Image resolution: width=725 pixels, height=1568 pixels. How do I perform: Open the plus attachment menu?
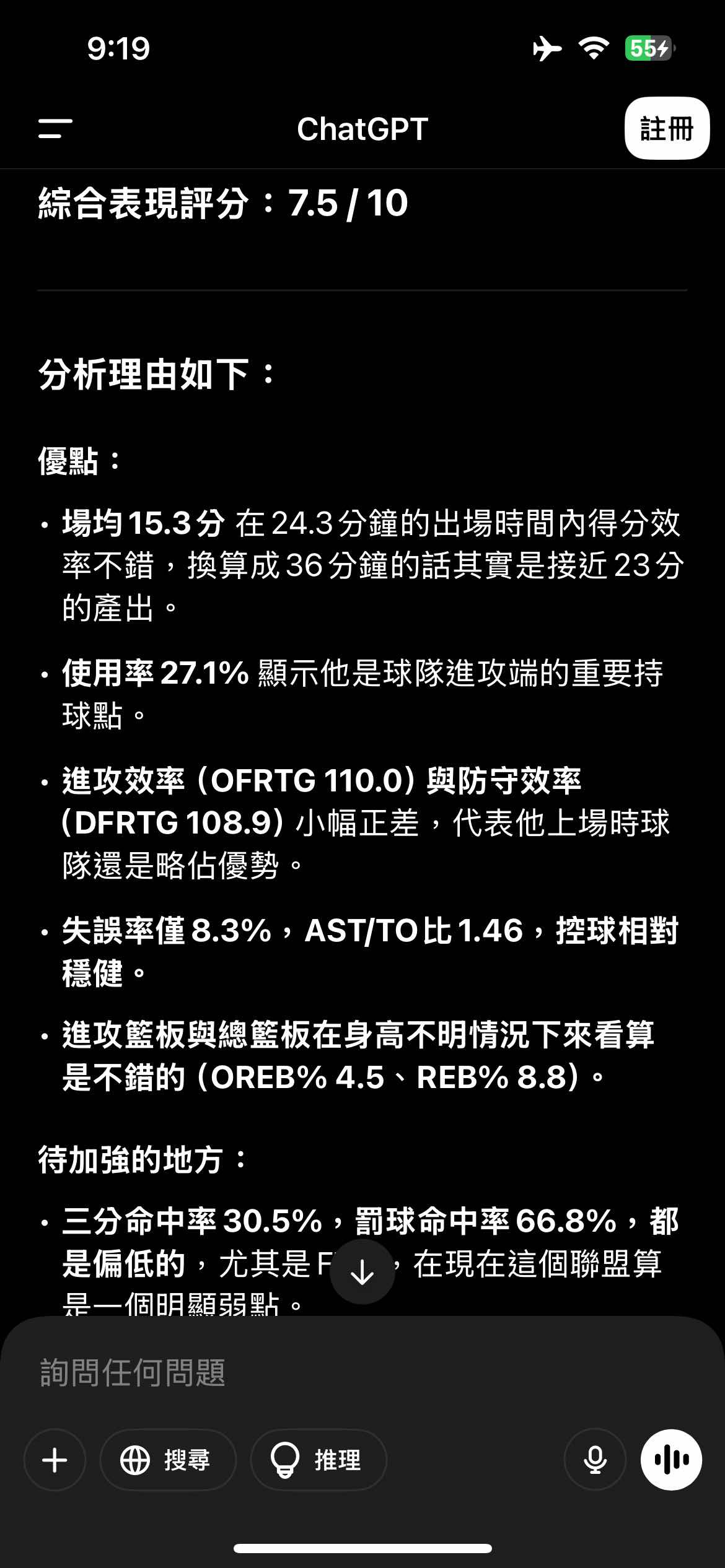[x=55, y=1460]
